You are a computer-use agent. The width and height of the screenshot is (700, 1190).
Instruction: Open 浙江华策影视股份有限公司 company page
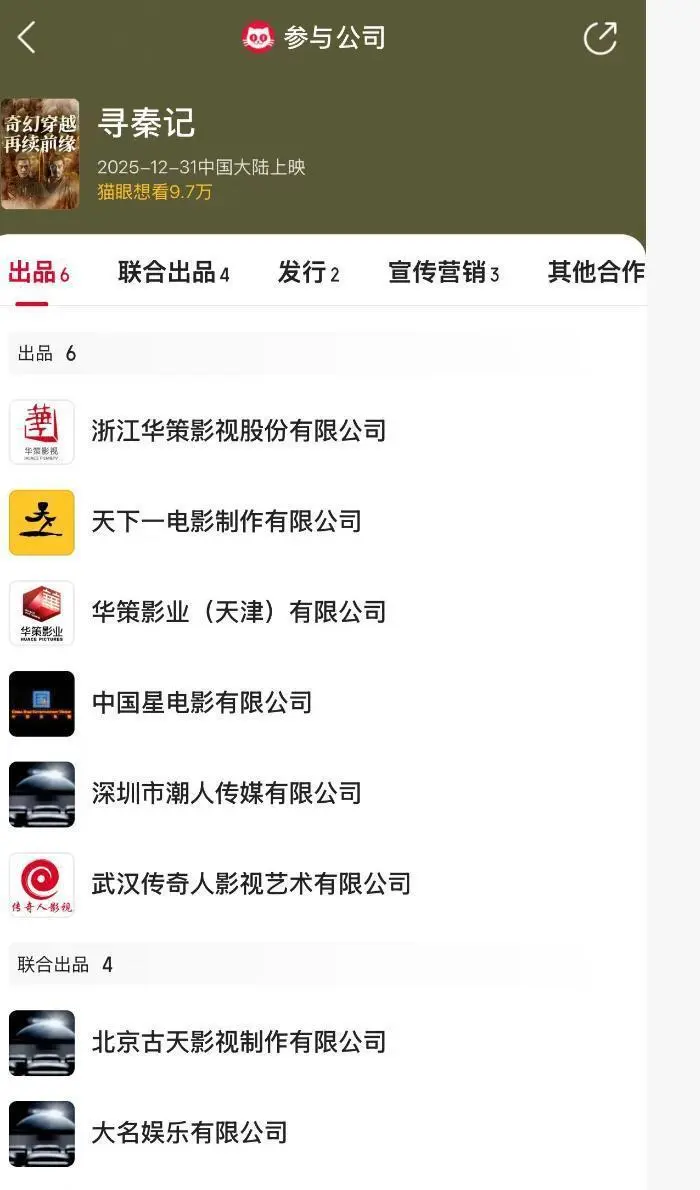tap(238, 431)
